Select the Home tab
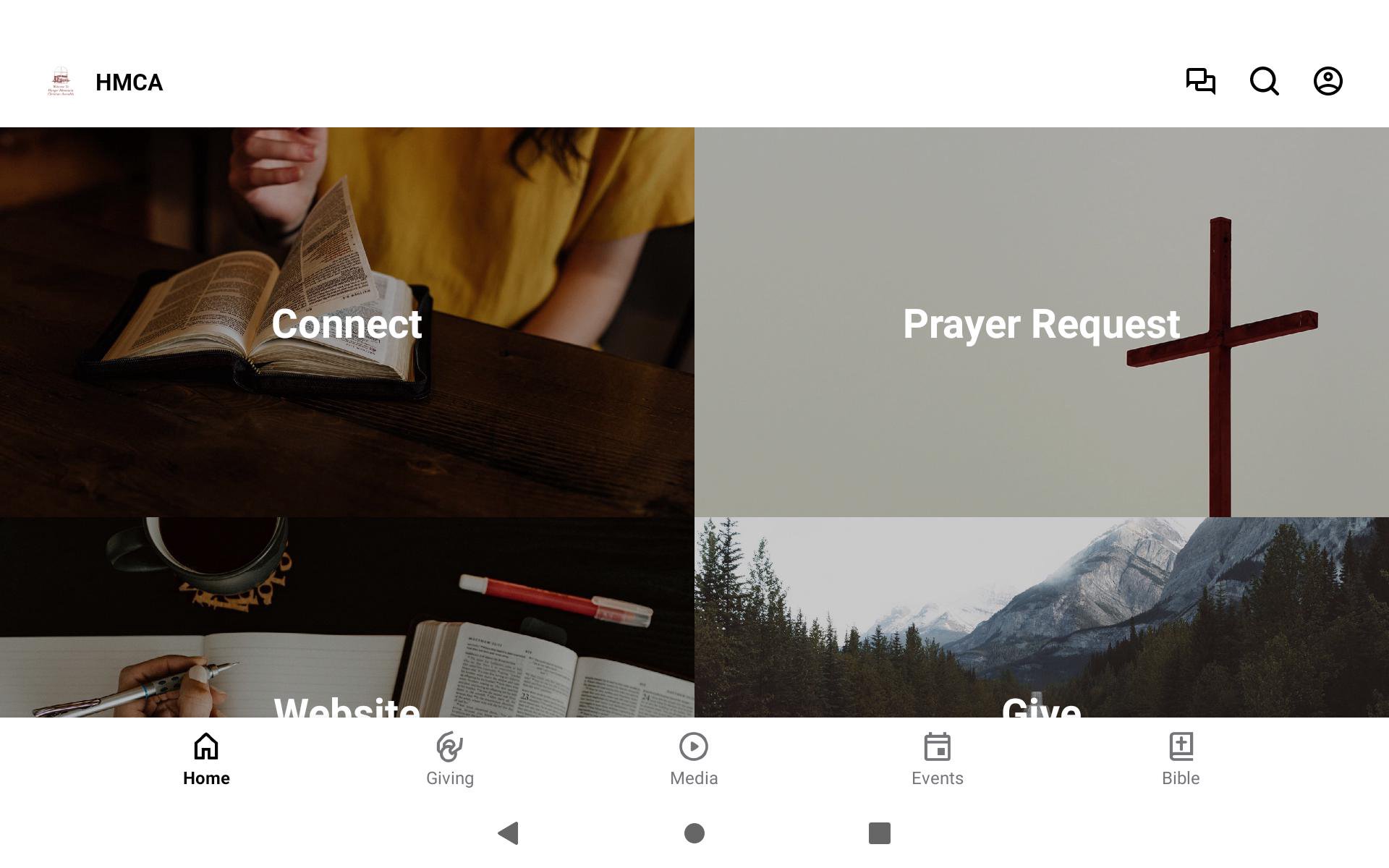 [x=206, y=759]
